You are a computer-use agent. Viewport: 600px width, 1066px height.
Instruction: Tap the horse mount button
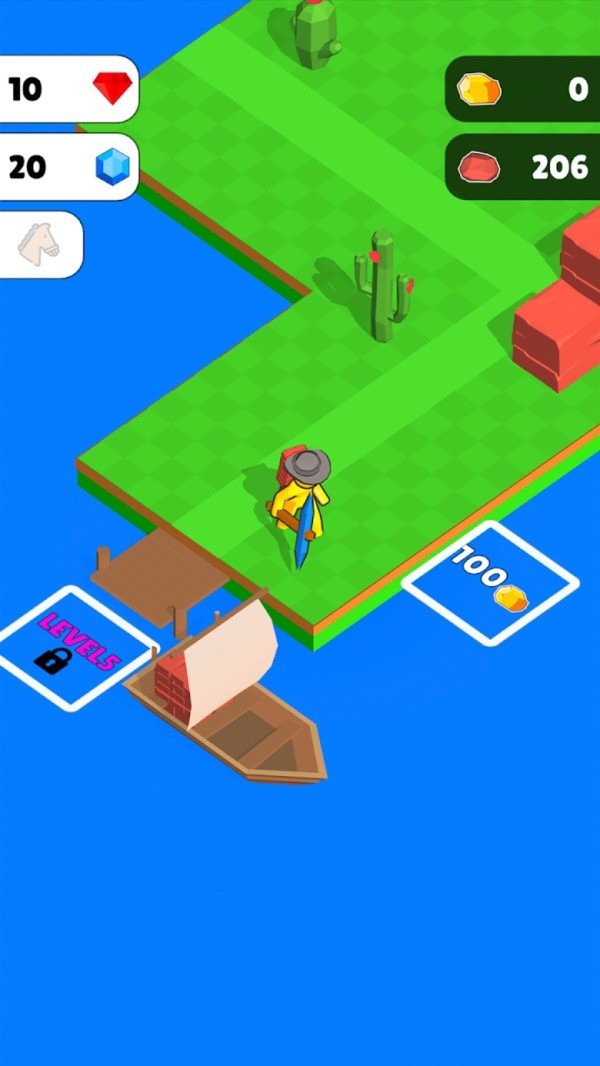[39, 244]
